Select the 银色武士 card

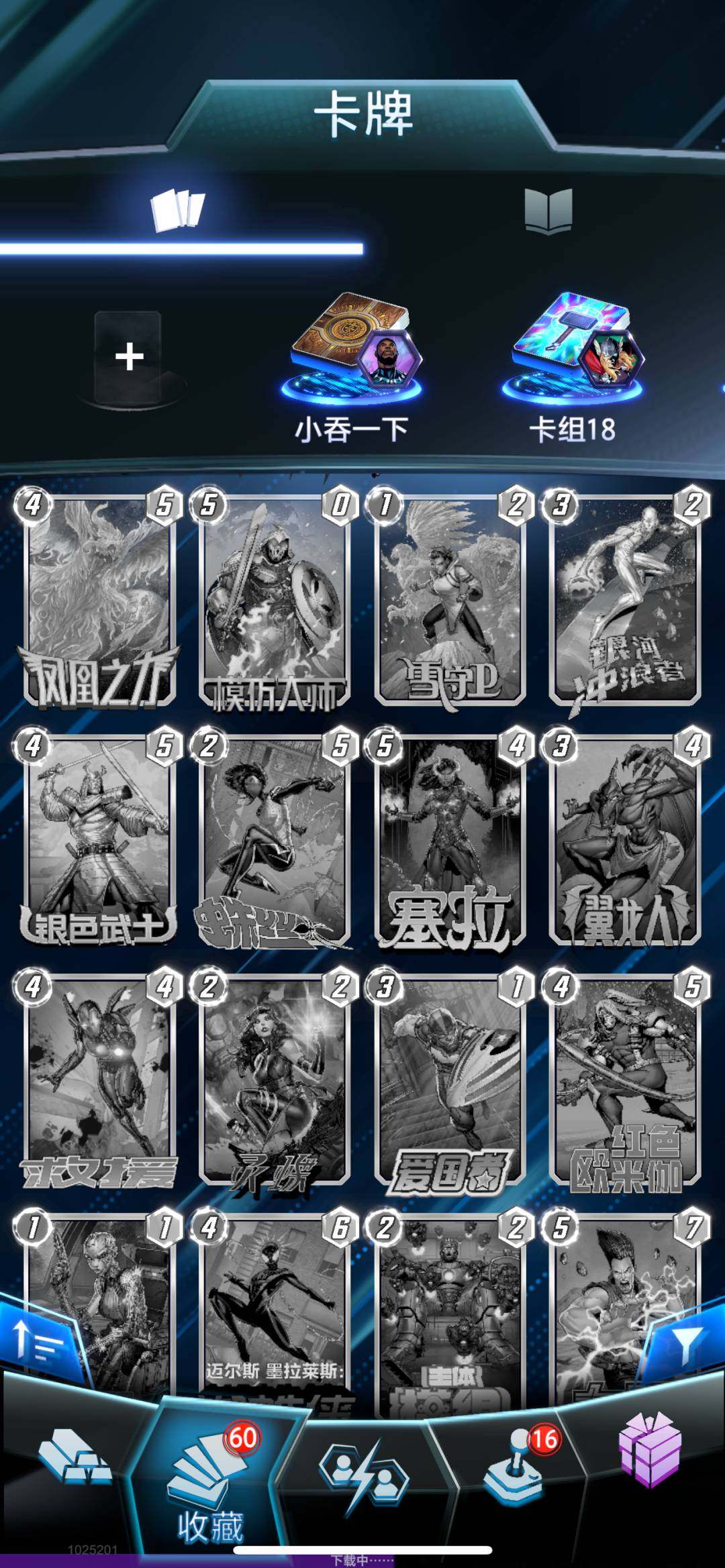[99, 839]
